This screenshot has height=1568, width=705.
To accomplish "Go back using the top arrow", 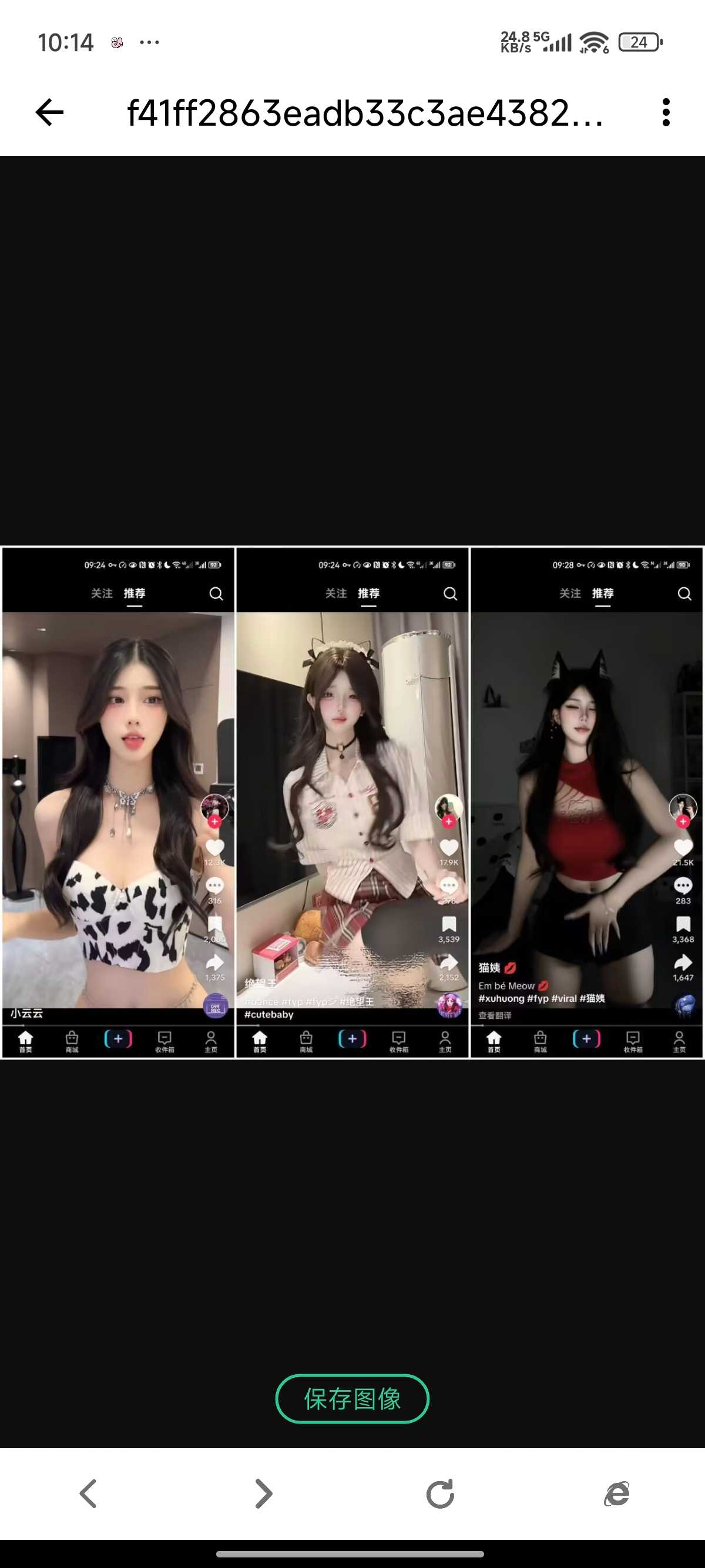I will tap(49, 113).
